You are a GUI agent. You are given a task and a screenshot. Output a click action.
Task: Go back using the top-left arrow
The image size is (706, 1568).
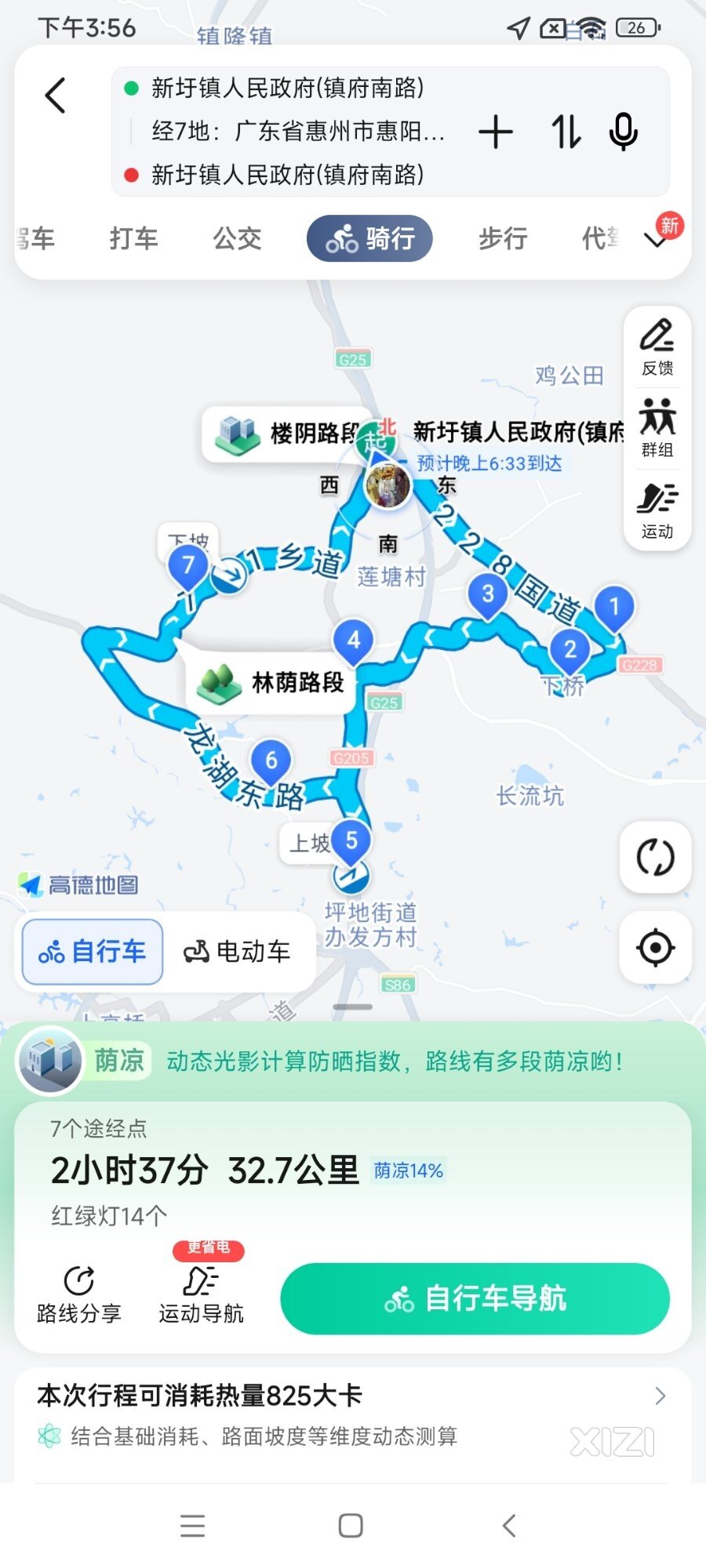[x=55, y=96]
